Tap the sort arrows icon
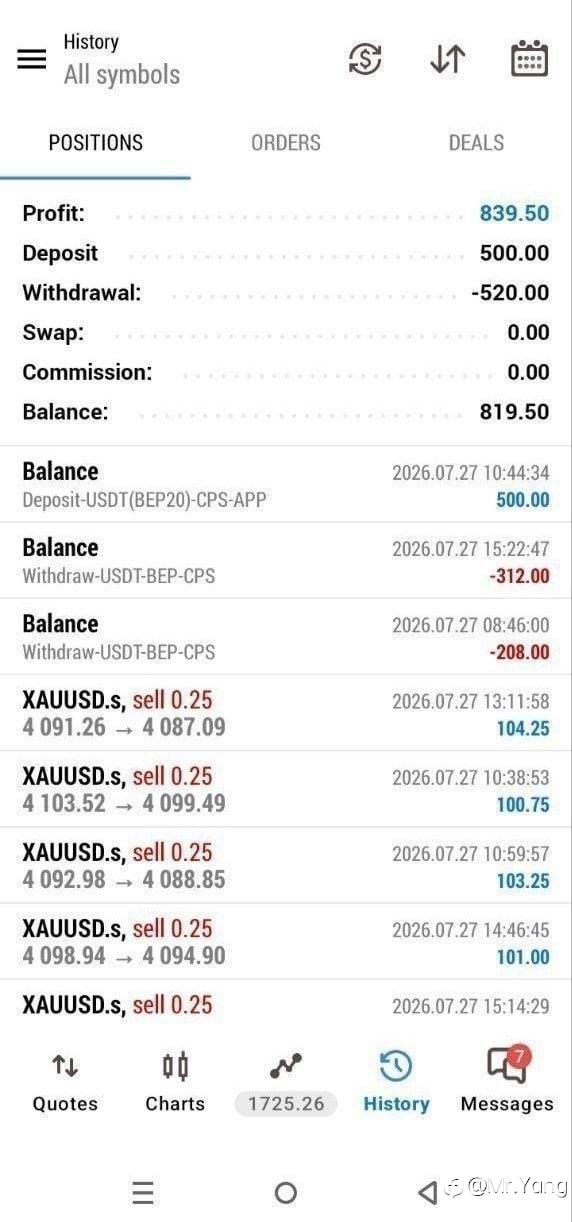Viewport: 572px width, 1222px height. [x=447, y=59]
